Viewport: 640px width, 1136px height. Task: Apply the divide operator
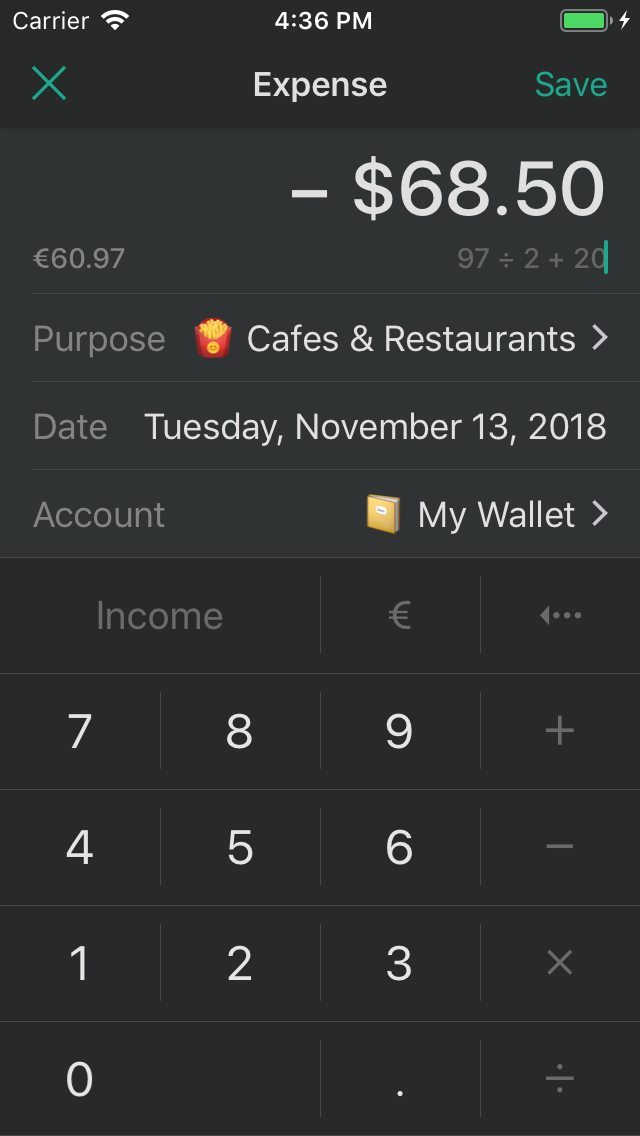pos(560,1080)
